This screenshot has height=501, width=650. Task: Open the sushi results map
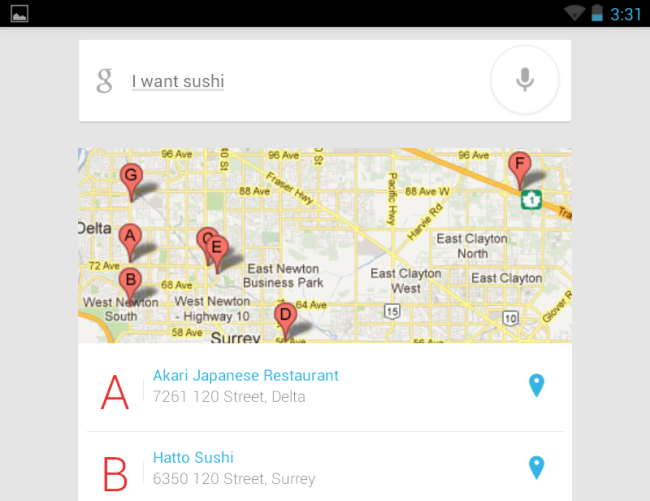point(324,245)
